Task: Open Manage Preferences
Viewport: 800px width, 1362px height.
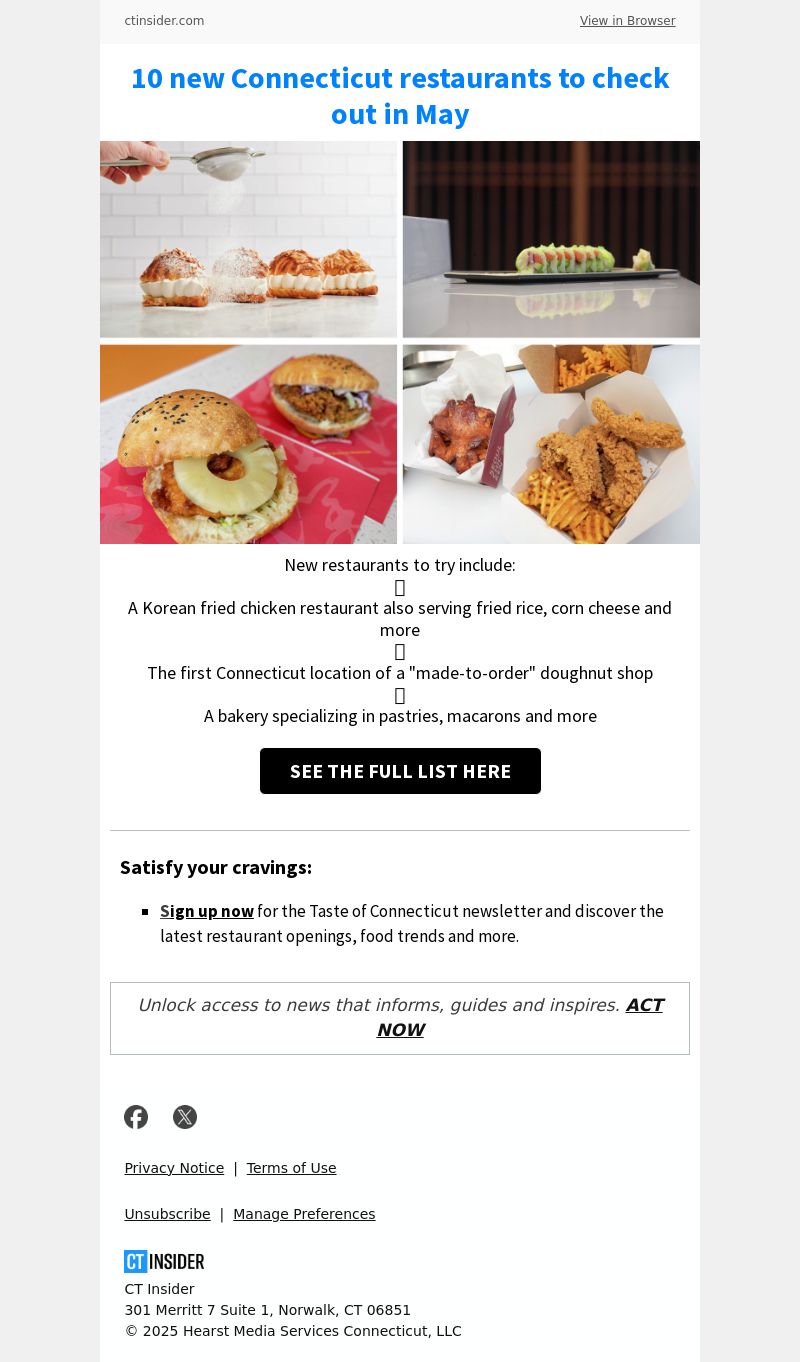Action: pyautogui.click(x=304, y=1214)
